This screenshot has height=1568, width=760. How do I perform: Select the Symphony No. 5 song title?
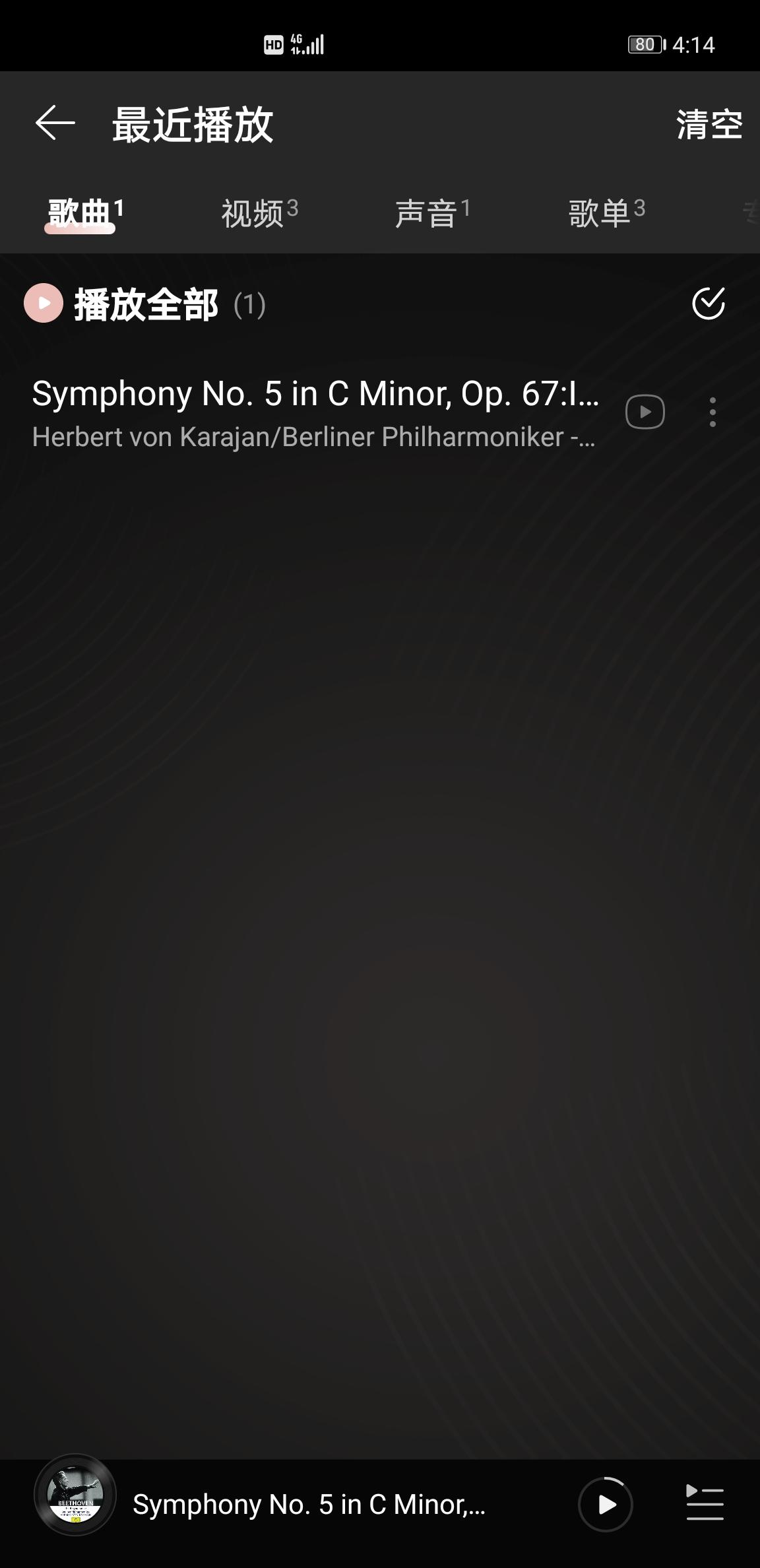[317, 394]
